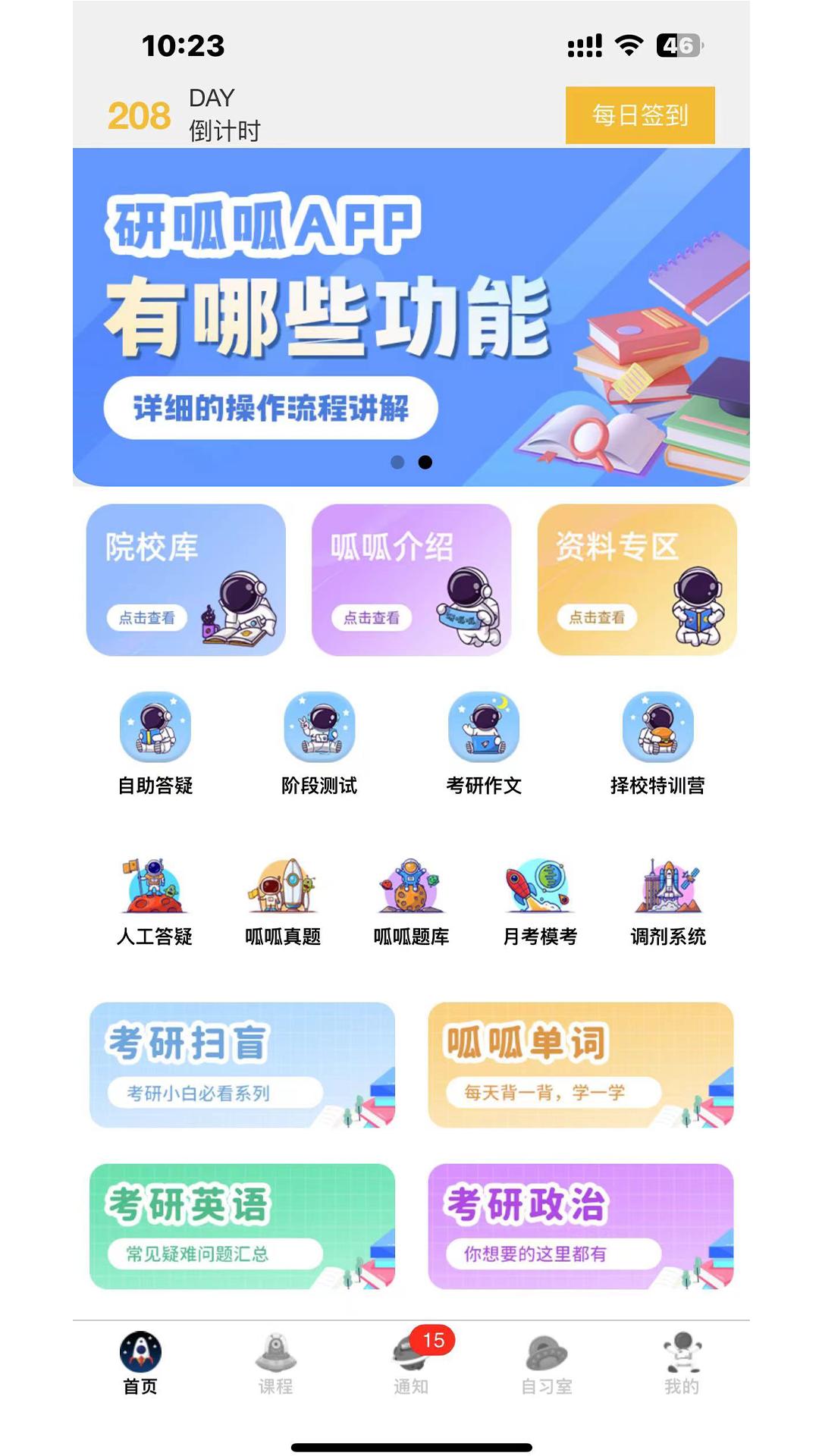
Task: Open 阶段测试
Action: (x=319, y=743)
